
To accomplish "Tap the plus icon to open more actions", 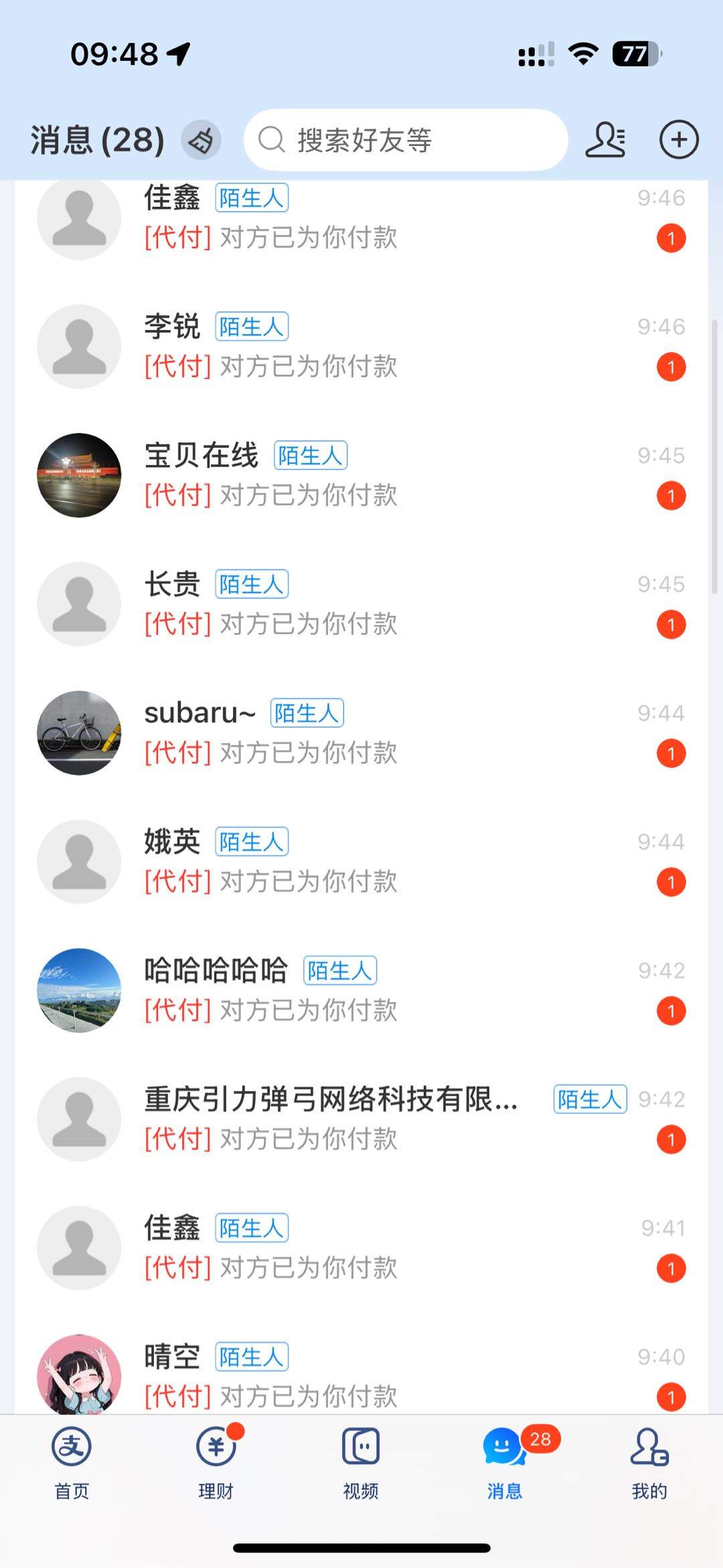I will (x=679, y=139).
